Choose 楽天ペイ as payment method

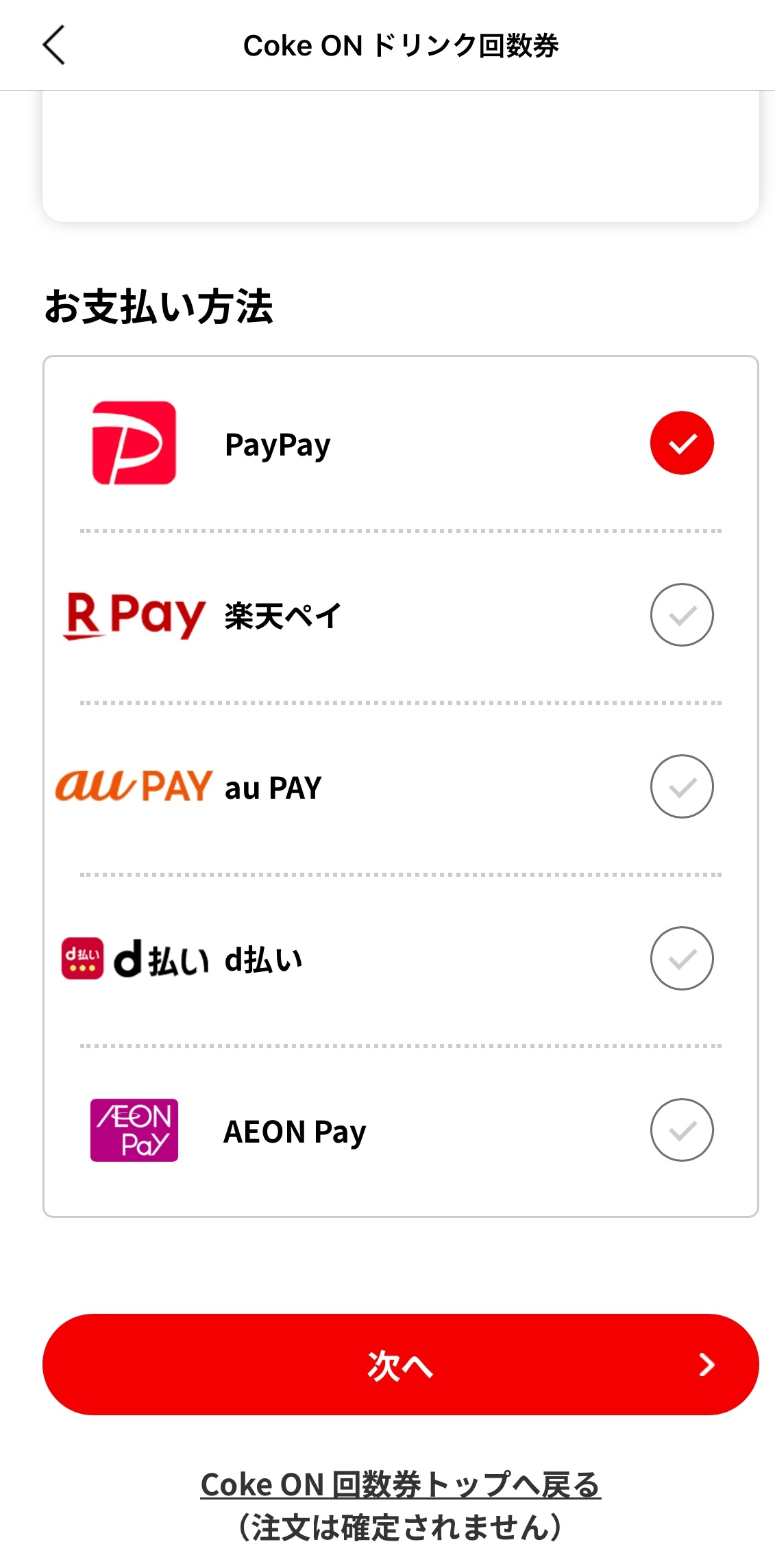tap(681, 615)
